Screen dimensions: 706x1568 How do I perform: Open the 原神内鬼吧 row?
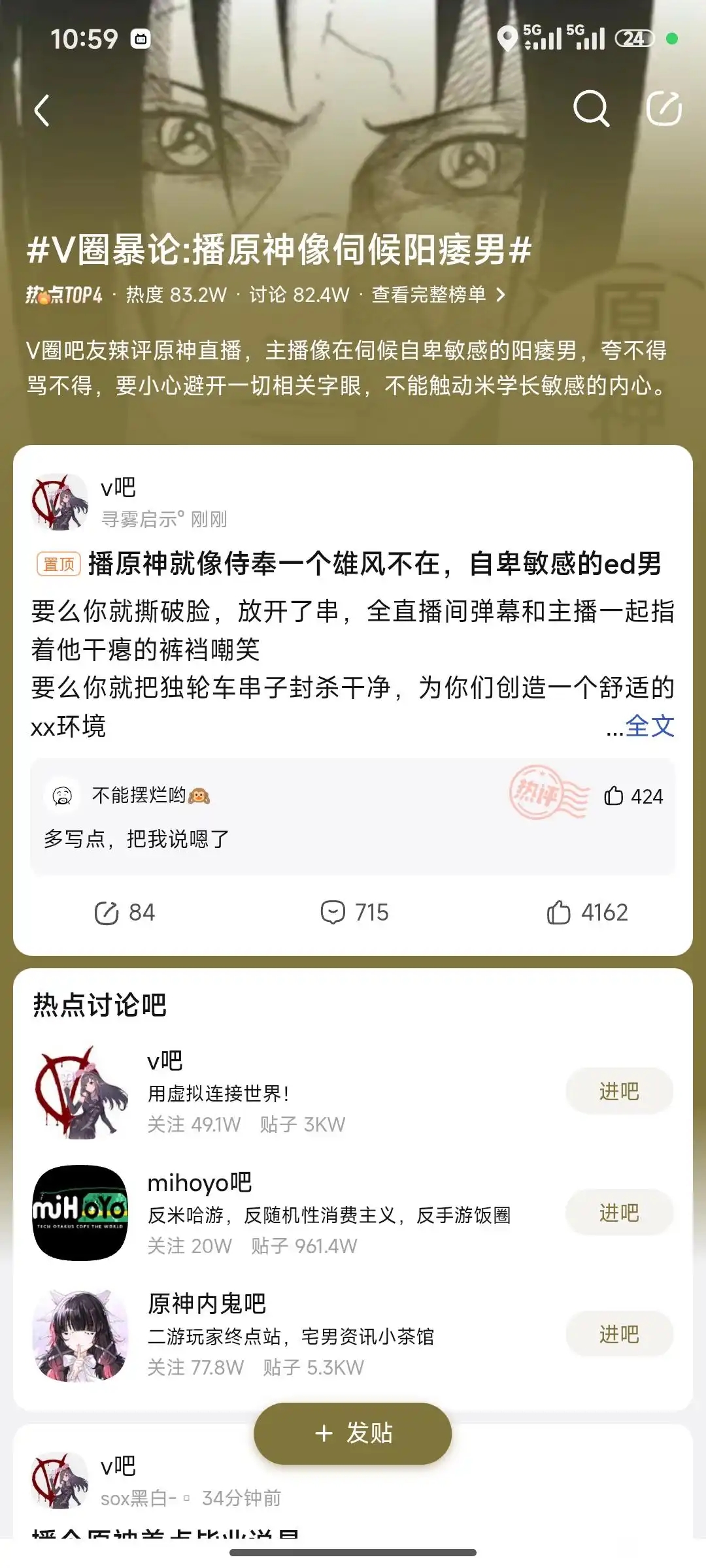tap(353, 1335)
